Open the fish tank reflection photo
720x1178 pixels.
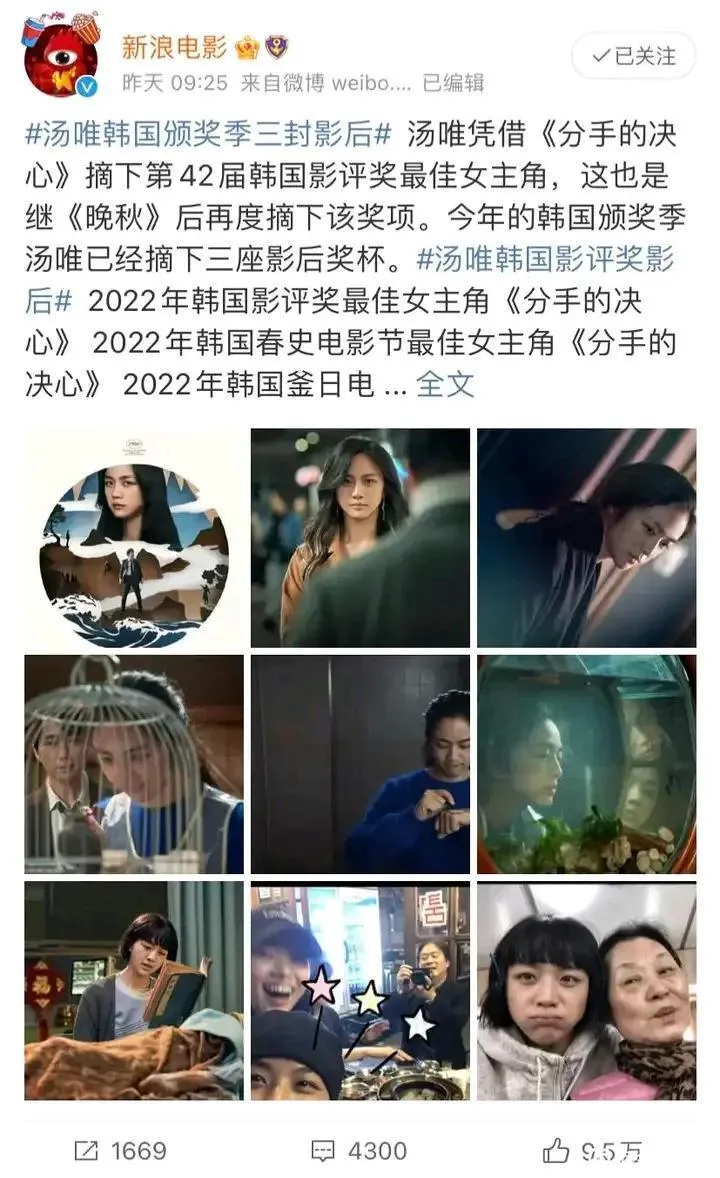[x=586, y=764]
